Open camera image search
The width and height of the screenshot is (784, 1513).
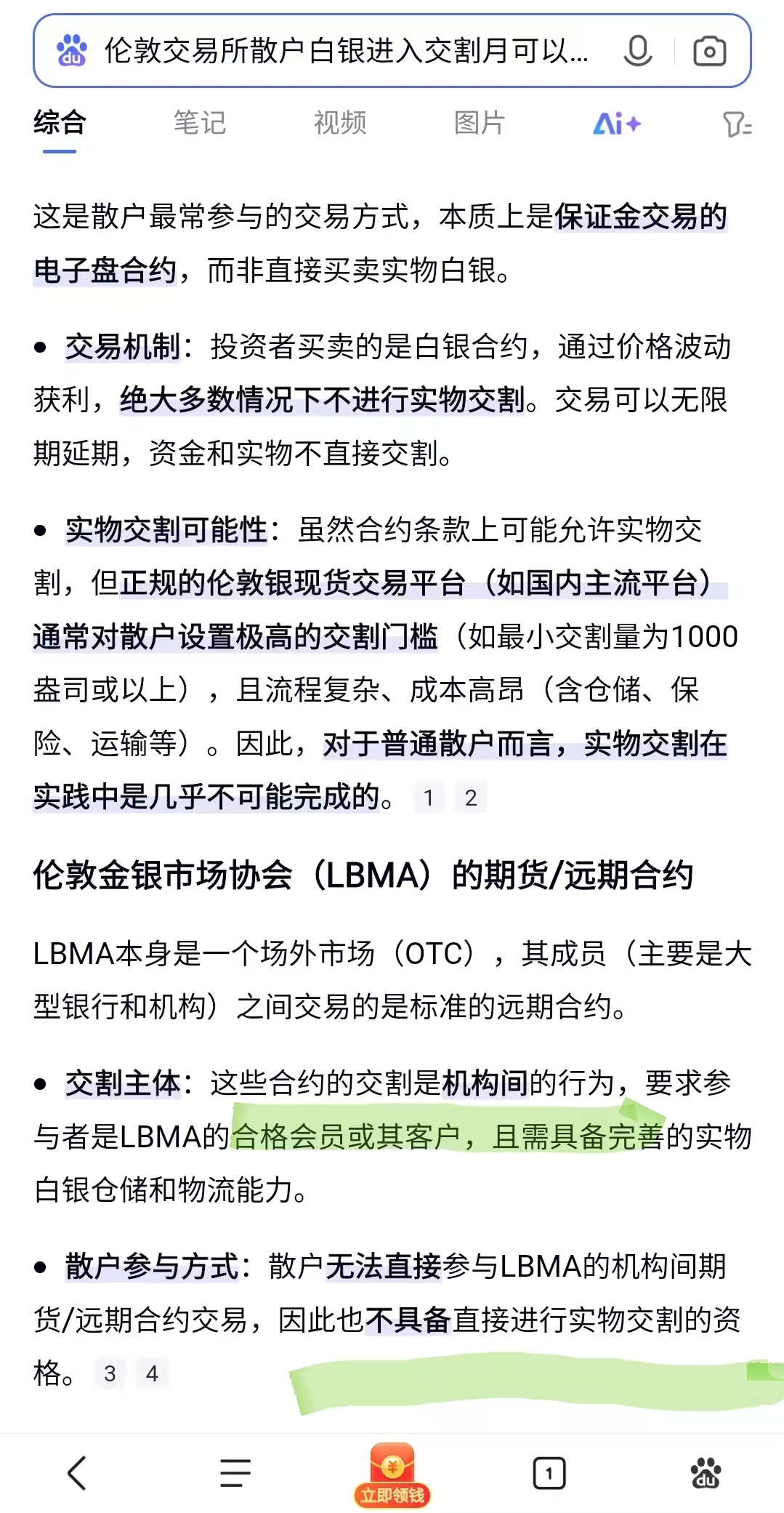tap(709, 51)
